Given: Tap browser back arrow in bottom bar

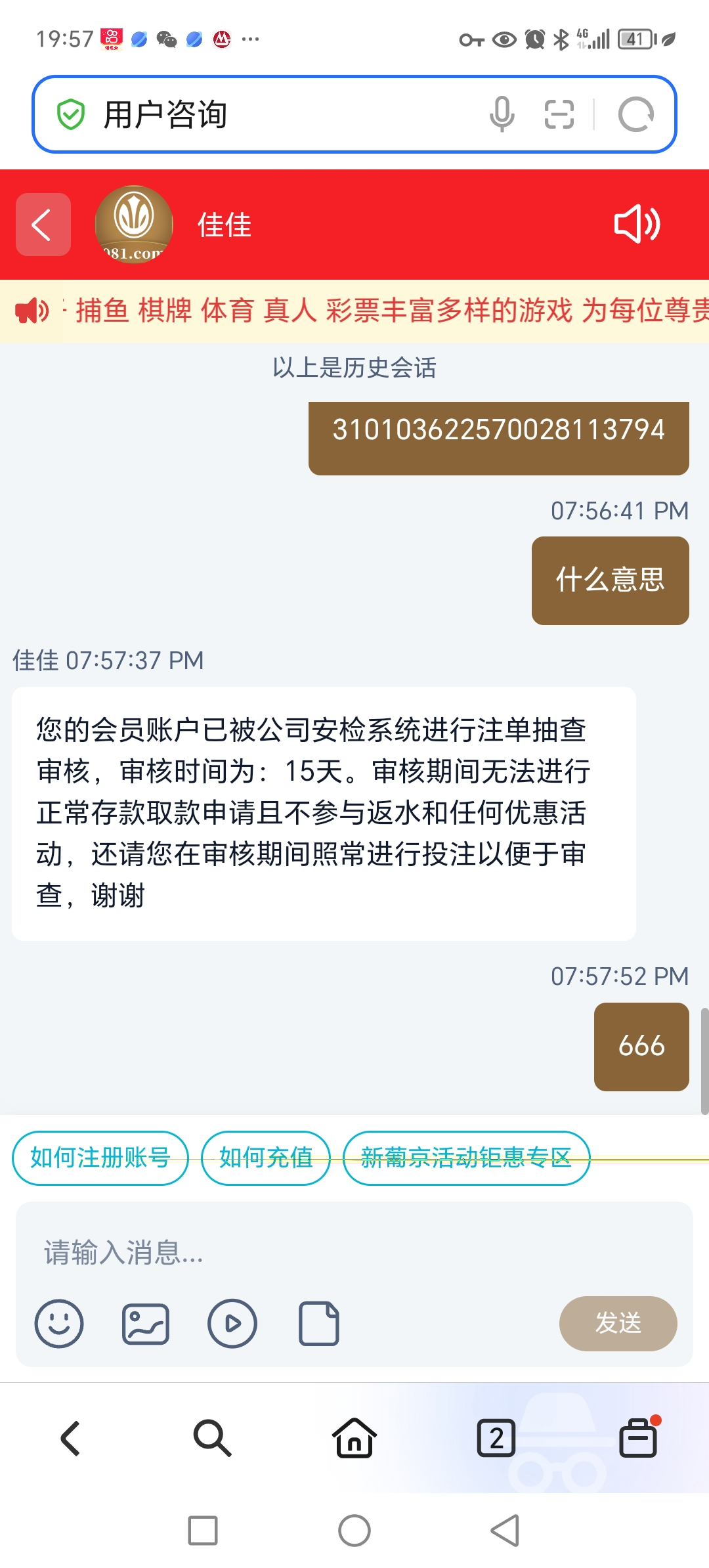Looking at the screenshot, I should click(70, 1438).
